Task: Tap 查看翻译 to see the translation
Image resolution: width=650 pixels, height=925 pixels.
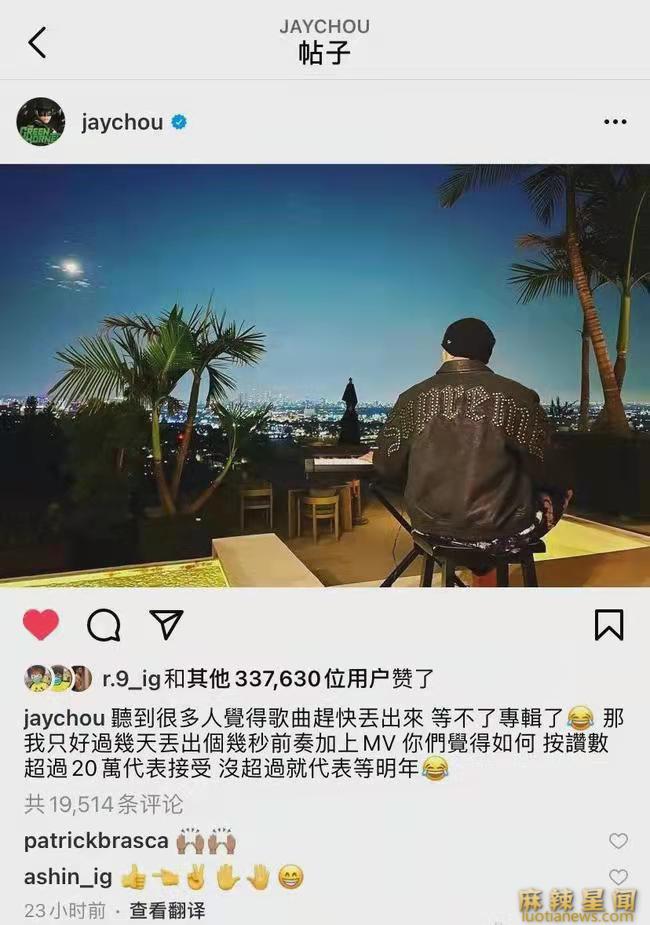Action: tap(167, 910)
